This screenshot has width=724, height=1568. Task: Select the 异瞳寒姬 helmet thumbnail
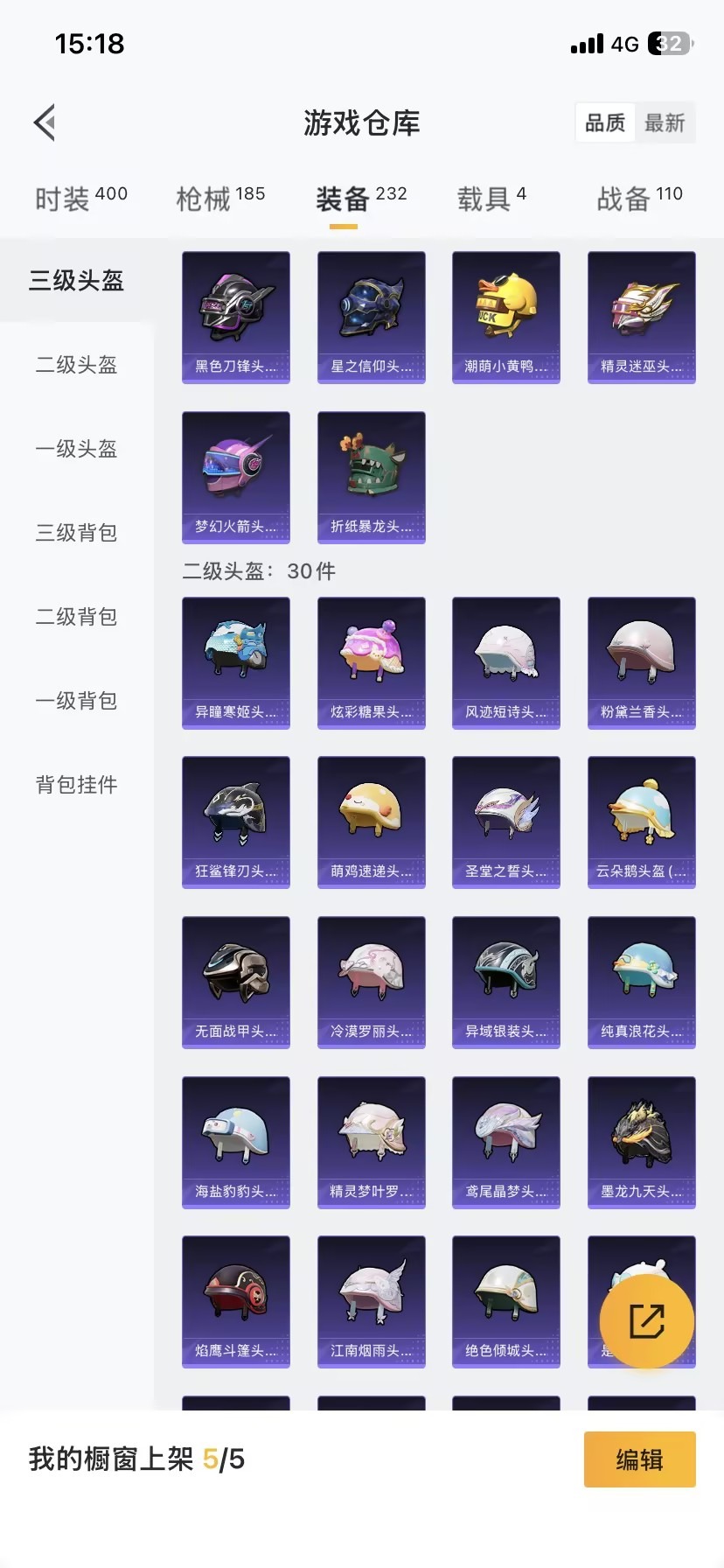235,662
